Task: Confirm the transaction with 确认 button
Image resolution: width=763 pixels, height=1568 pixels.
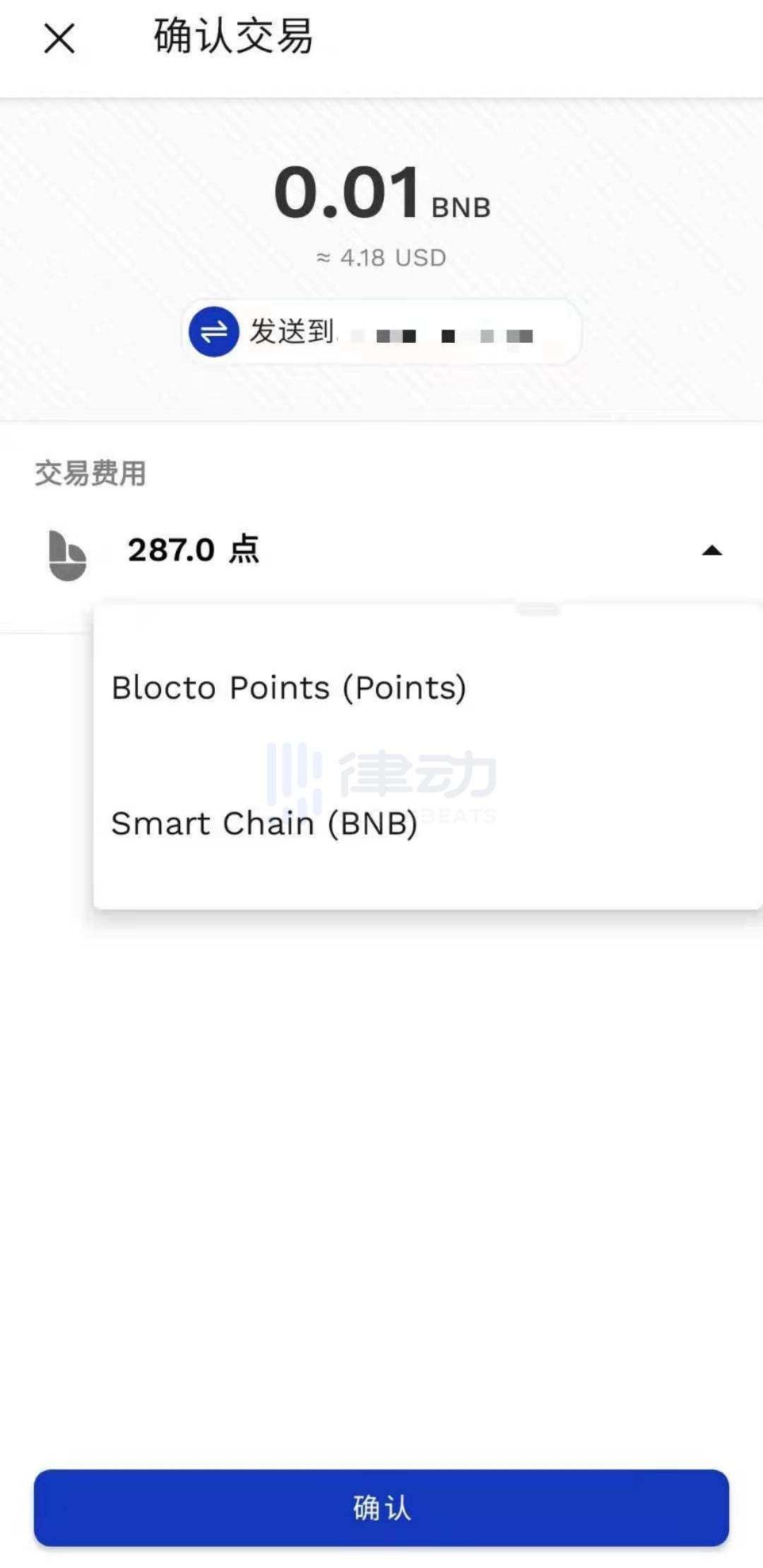Action: pyautogui.click(x=381, y=1507)
